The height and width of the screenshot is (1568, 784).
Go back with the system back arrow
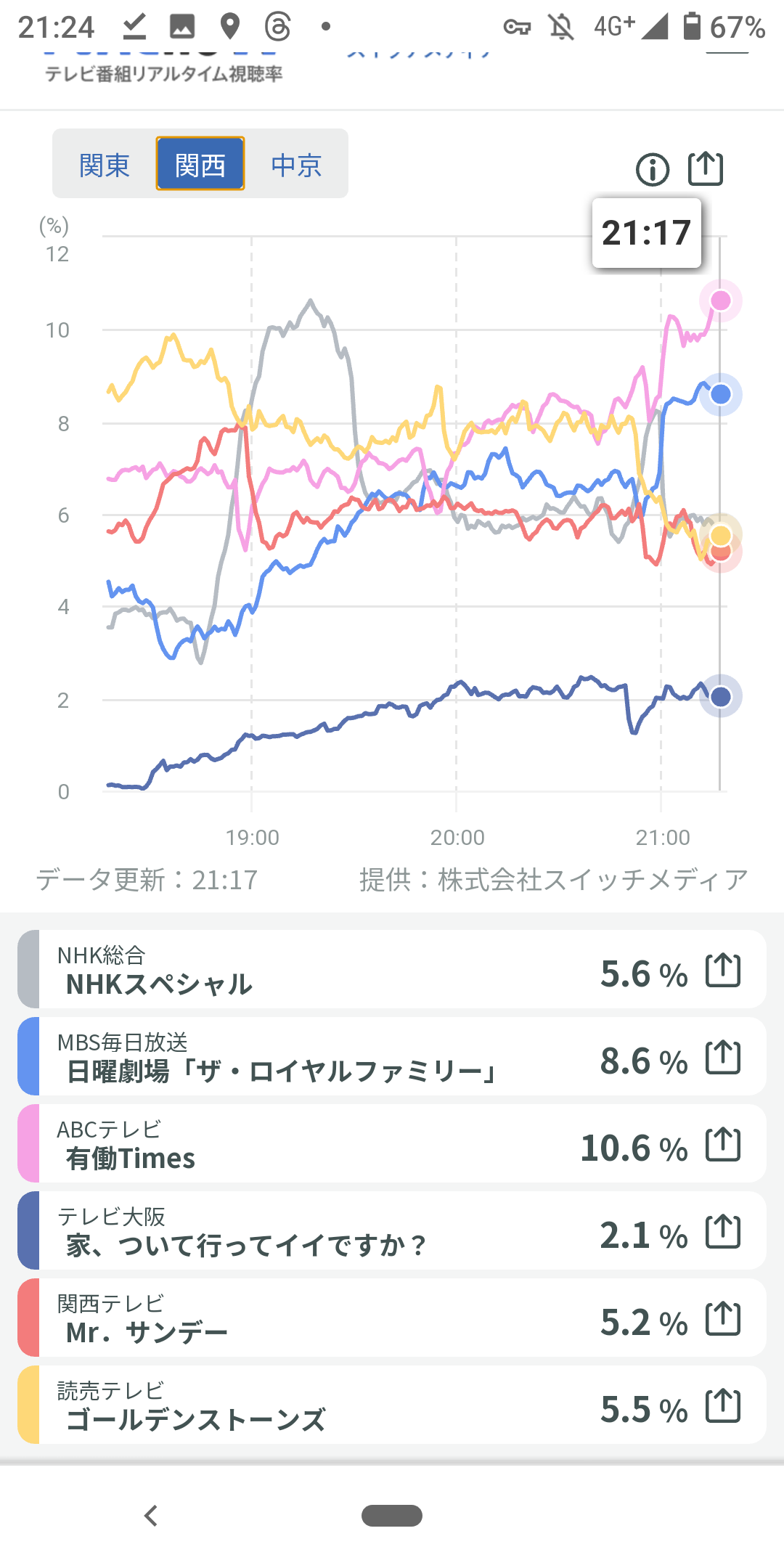coord(151,1516)
